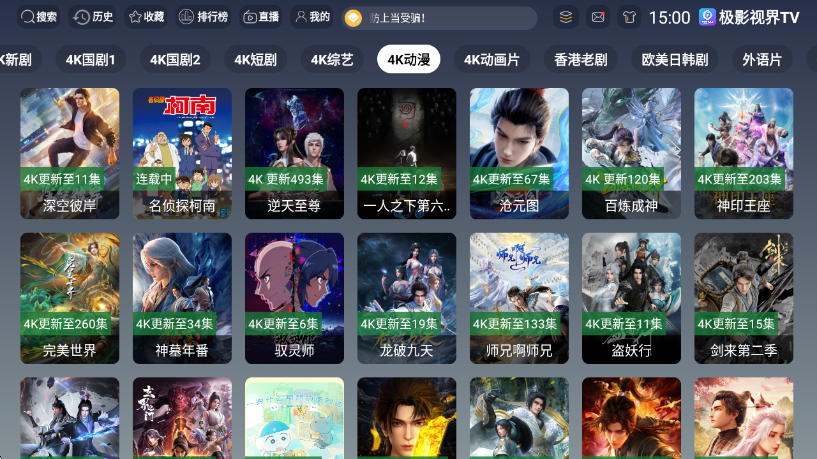The height and width of the screenshot is (459, 817).
Task: Select the 4K动画片 tab
Action: [x=492, y=59]
